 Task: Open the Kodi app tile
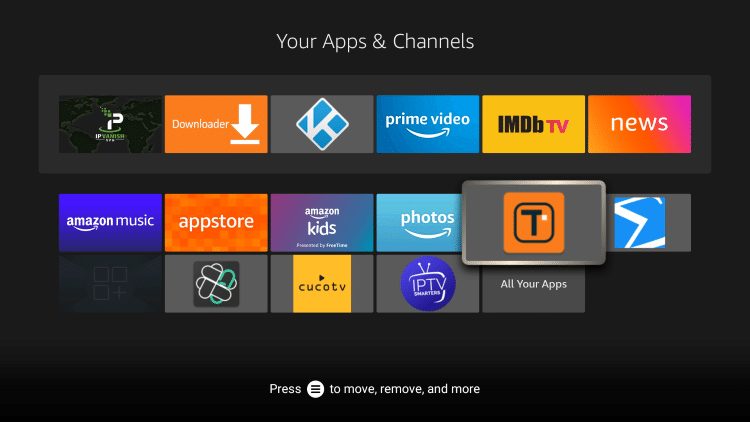pos(322,124)
